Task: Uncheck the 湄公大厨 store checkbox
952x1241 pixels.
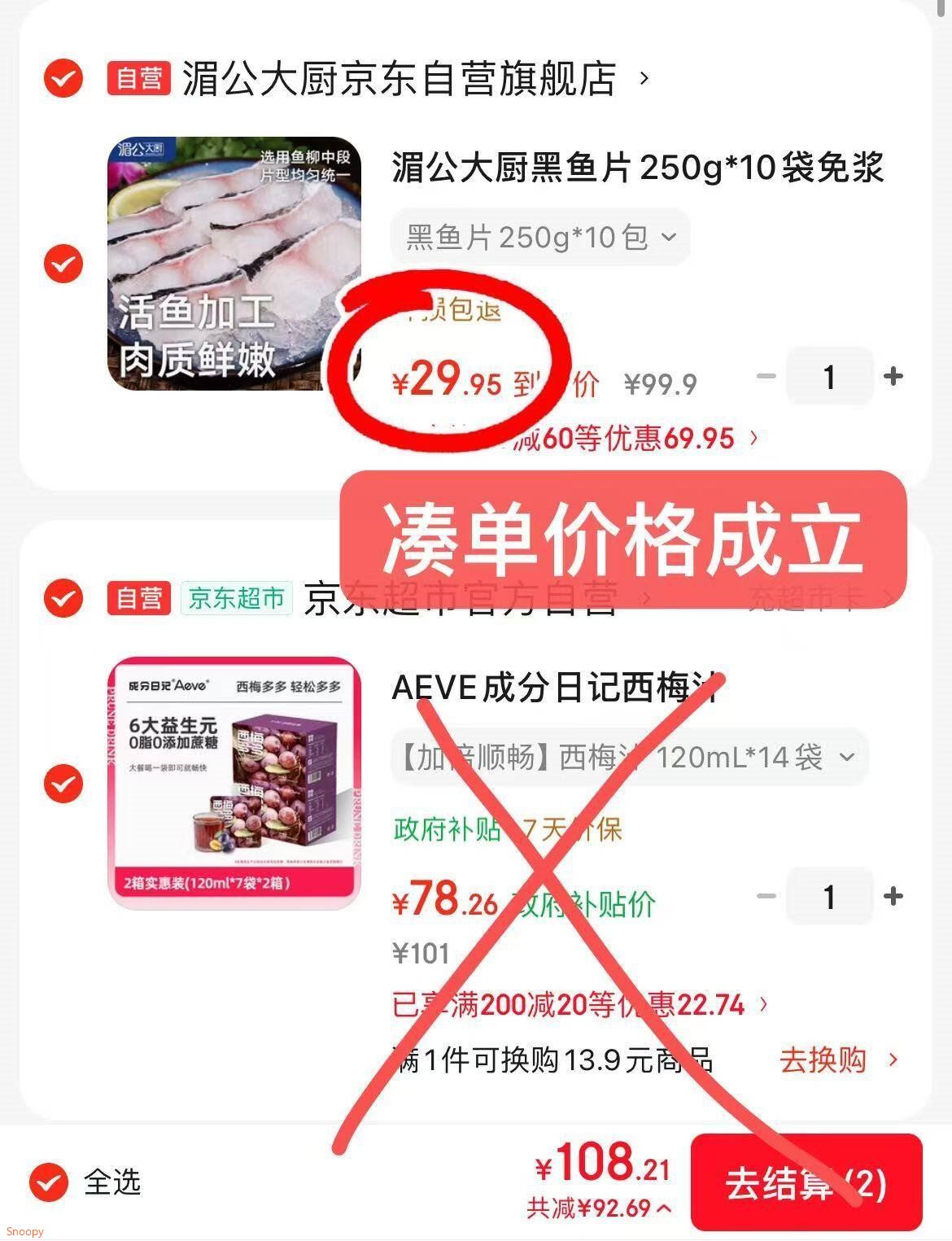Action: (63, 78)
